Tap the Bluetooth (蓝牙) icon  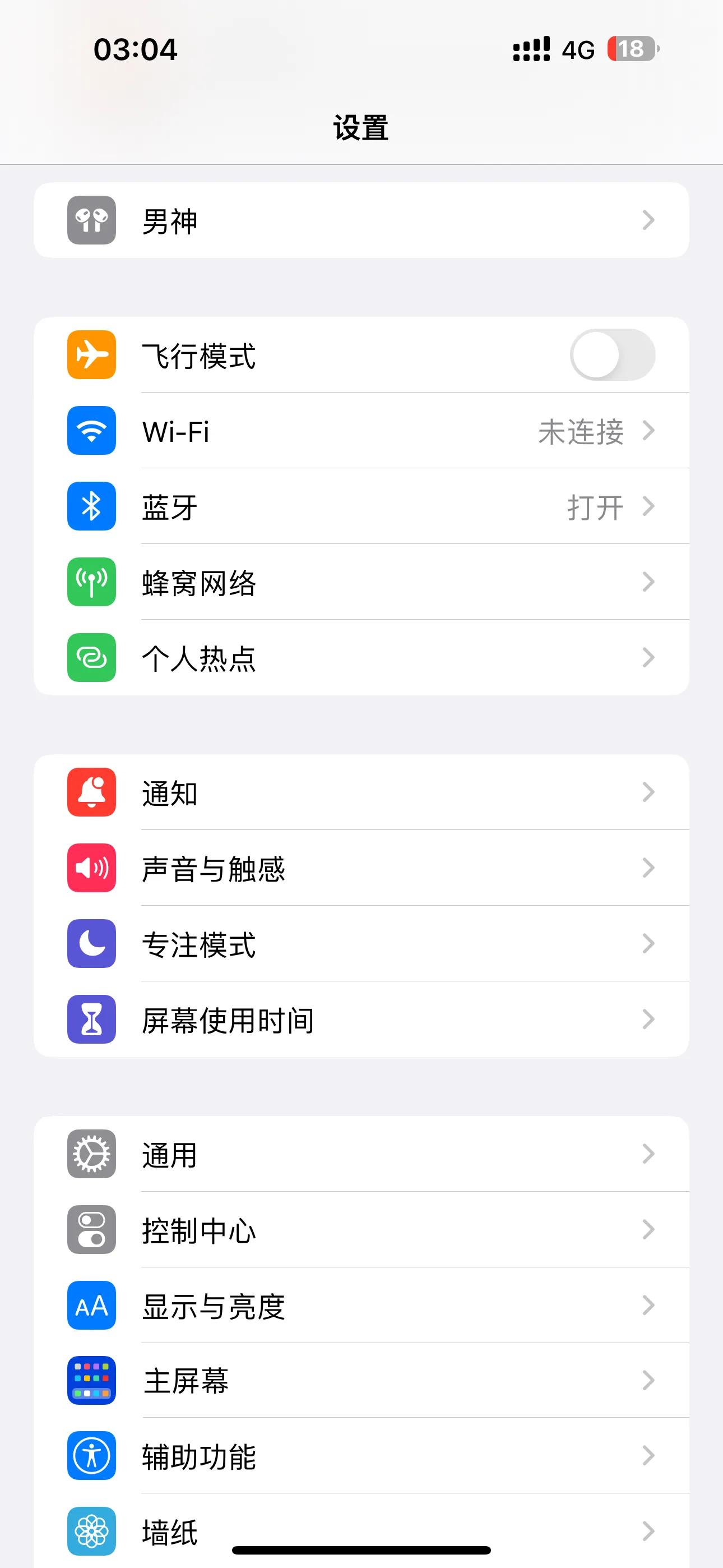91,507
